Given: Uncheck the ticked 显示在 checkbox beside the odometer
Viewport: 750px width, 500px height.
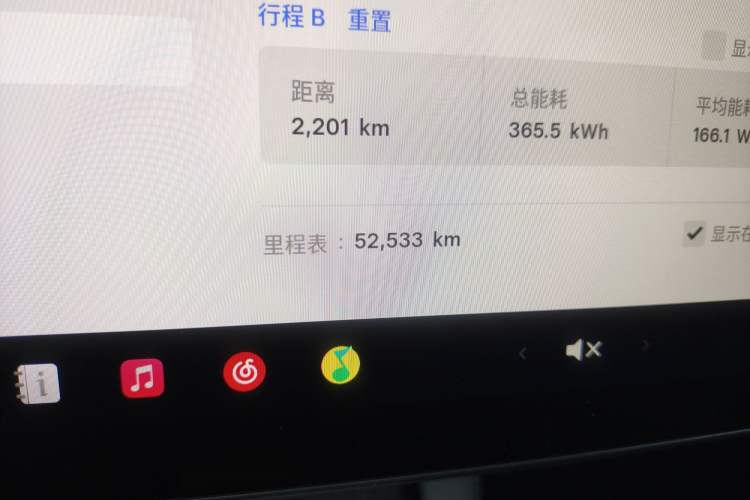Looking at the screenshot, I should tap(693, 233).
